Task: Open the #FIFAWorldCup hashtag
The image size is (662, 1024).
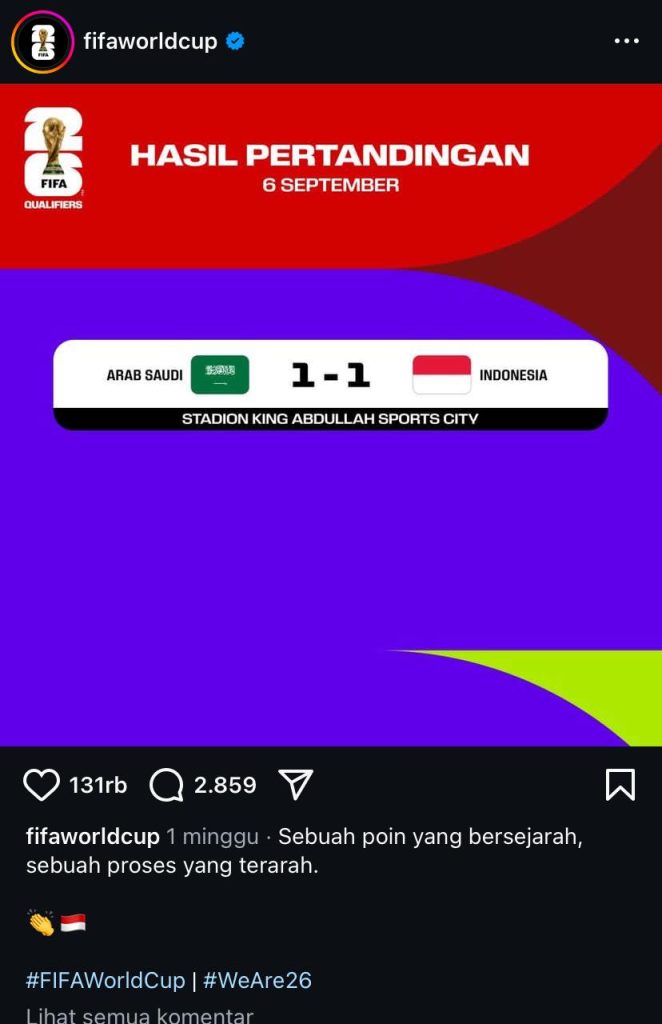Action: coord(106,980)
